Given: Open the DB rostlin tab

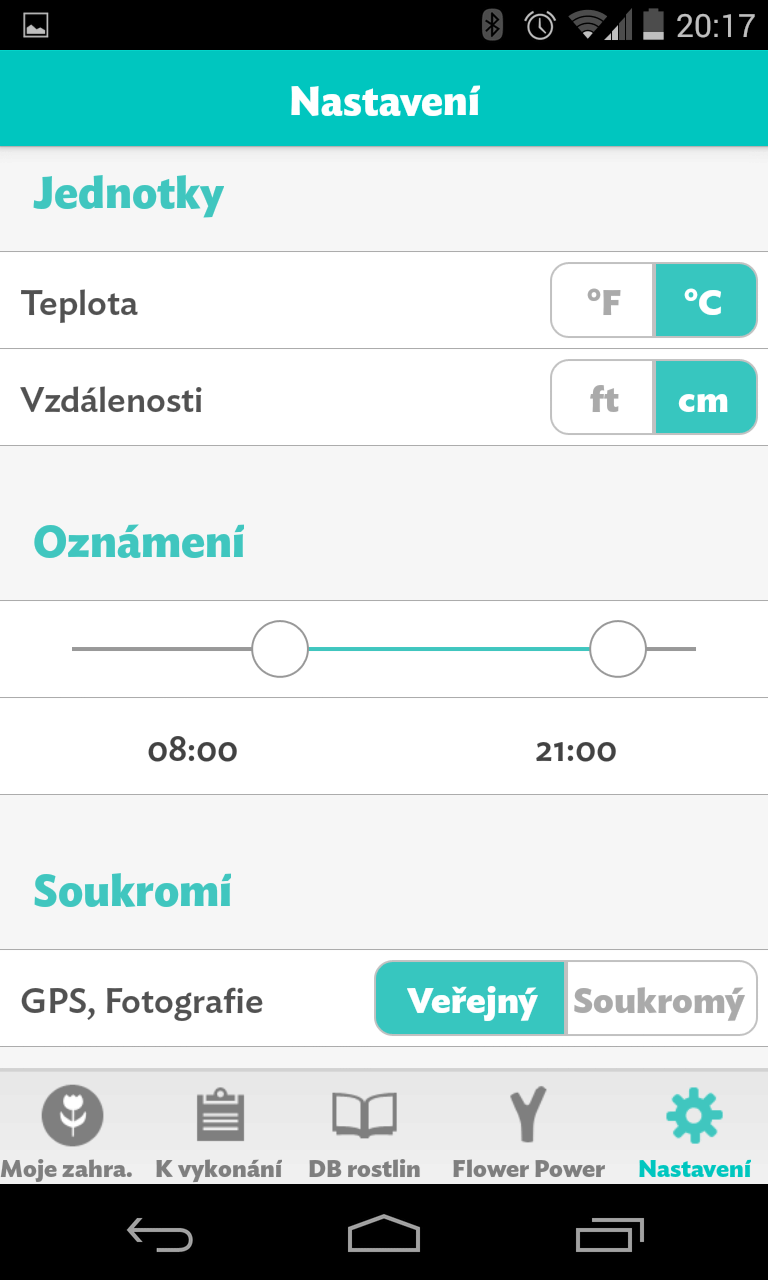Looking at the screenshot, I should pos(365,1130).
